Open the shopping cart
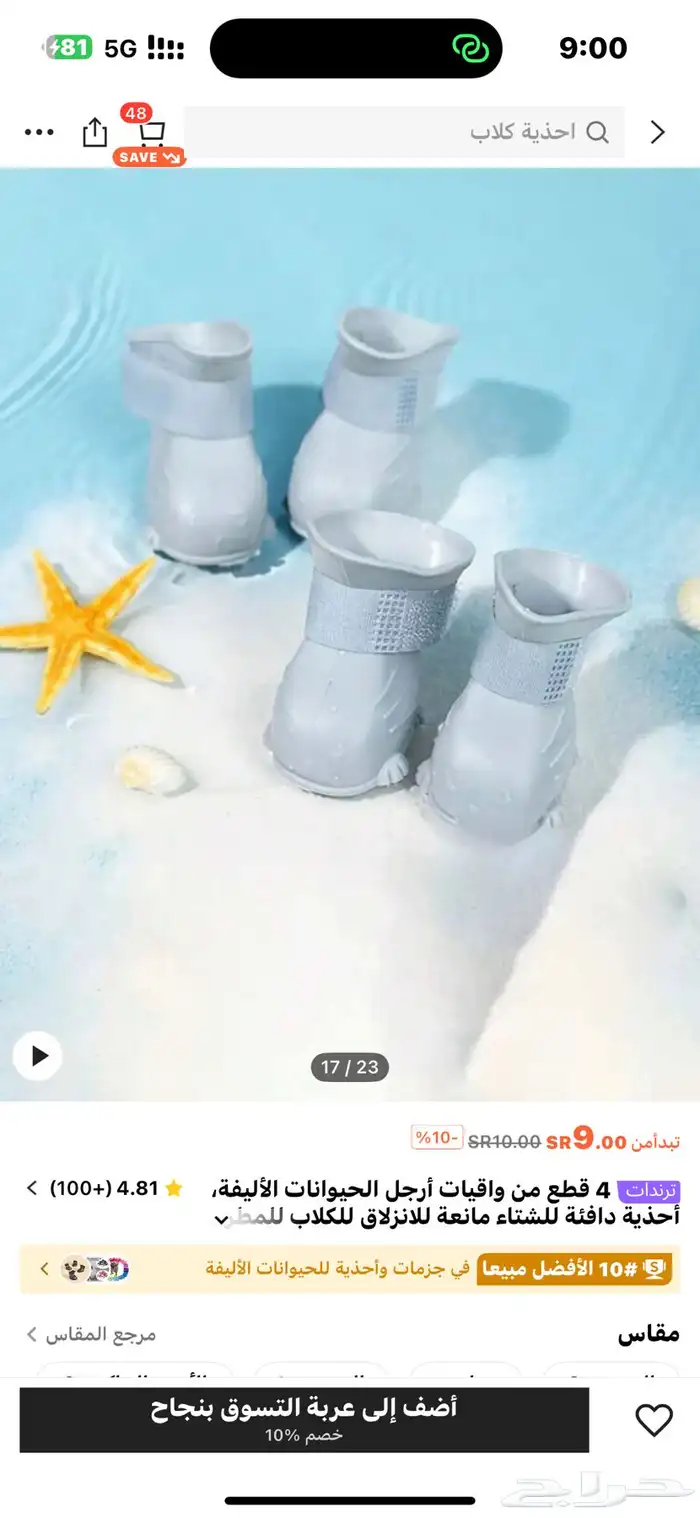700x1518 pixels. [151, 133]
